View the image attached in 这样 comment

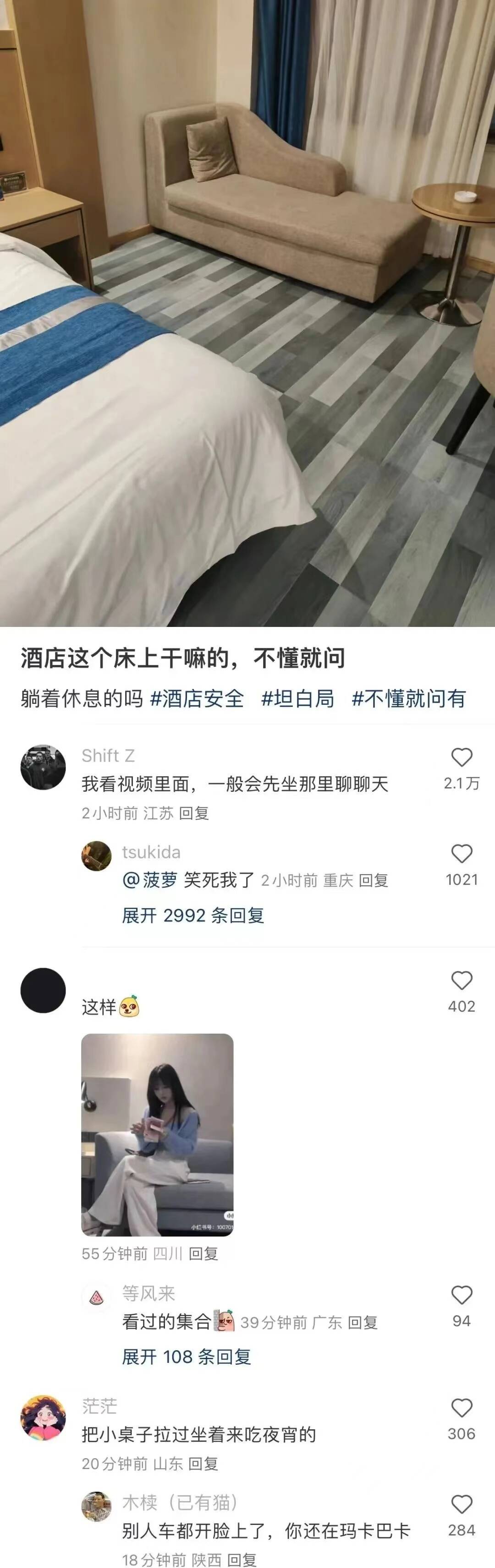pyautogui.click(x=157, y=1135)
